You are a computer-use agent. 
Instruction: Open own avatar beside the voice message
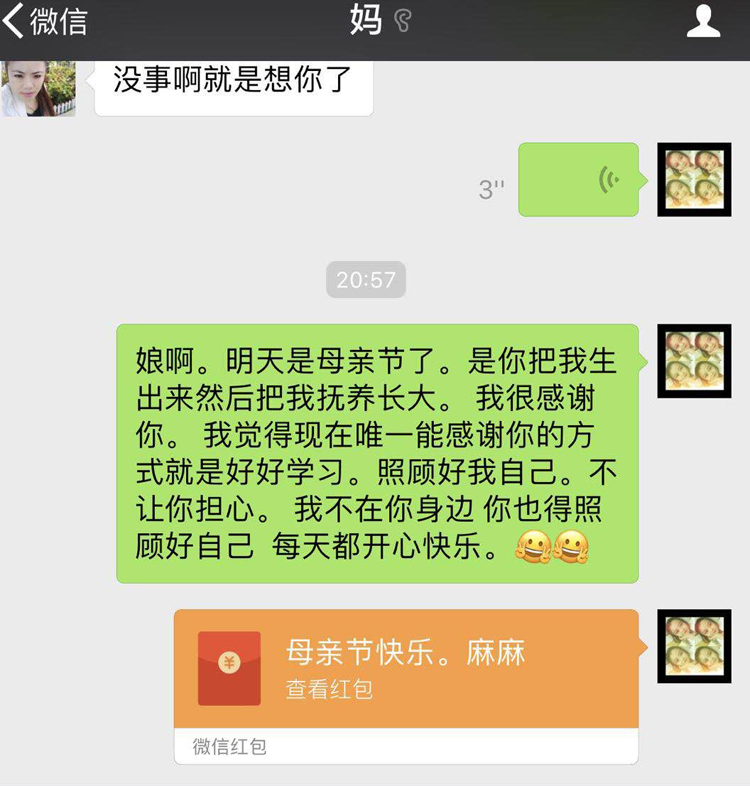694,179
